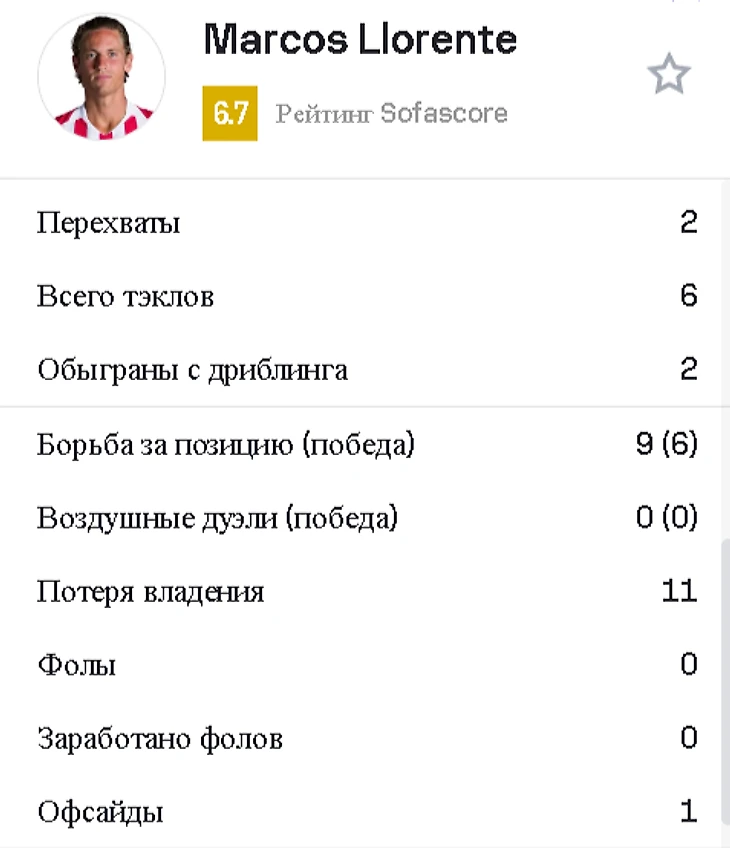The width and height of the screenshot is (730, 848).
Task: Open Marcos Llorente's player profile photo
Action: (101, 77)
